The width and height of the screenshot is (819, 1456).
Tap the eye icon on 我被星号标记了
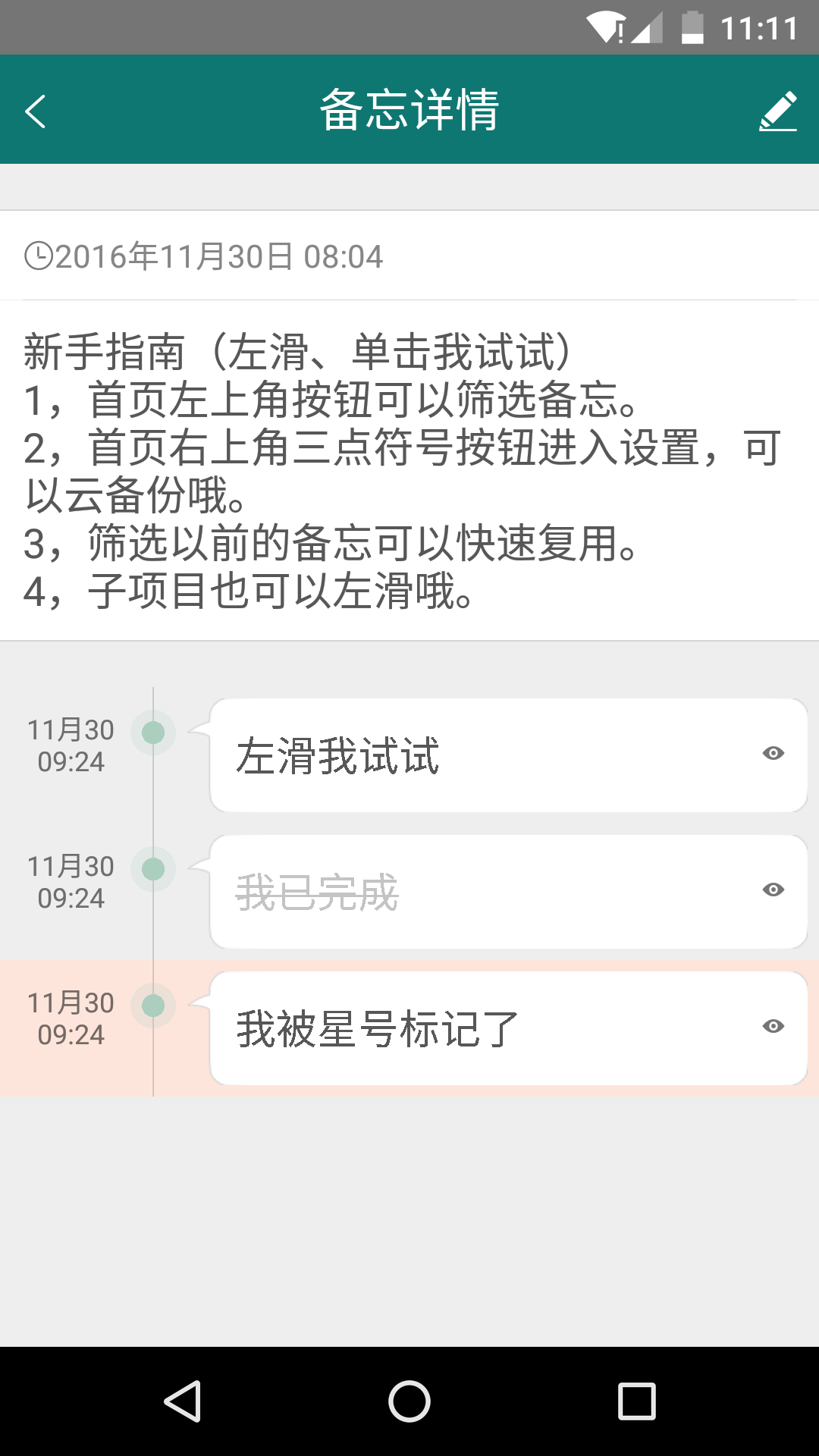pyautogui.click(x=773, y=1026)
